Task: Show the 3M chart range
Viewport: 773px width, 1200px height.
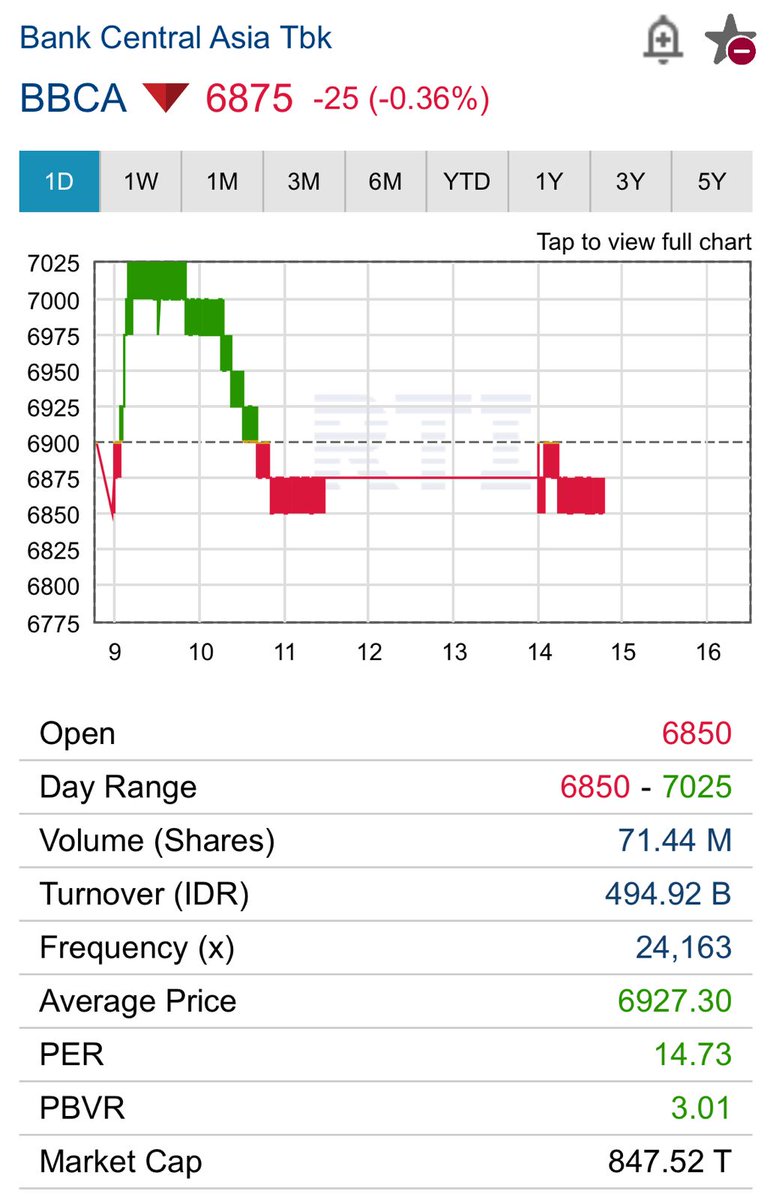Action: point(304,182)
